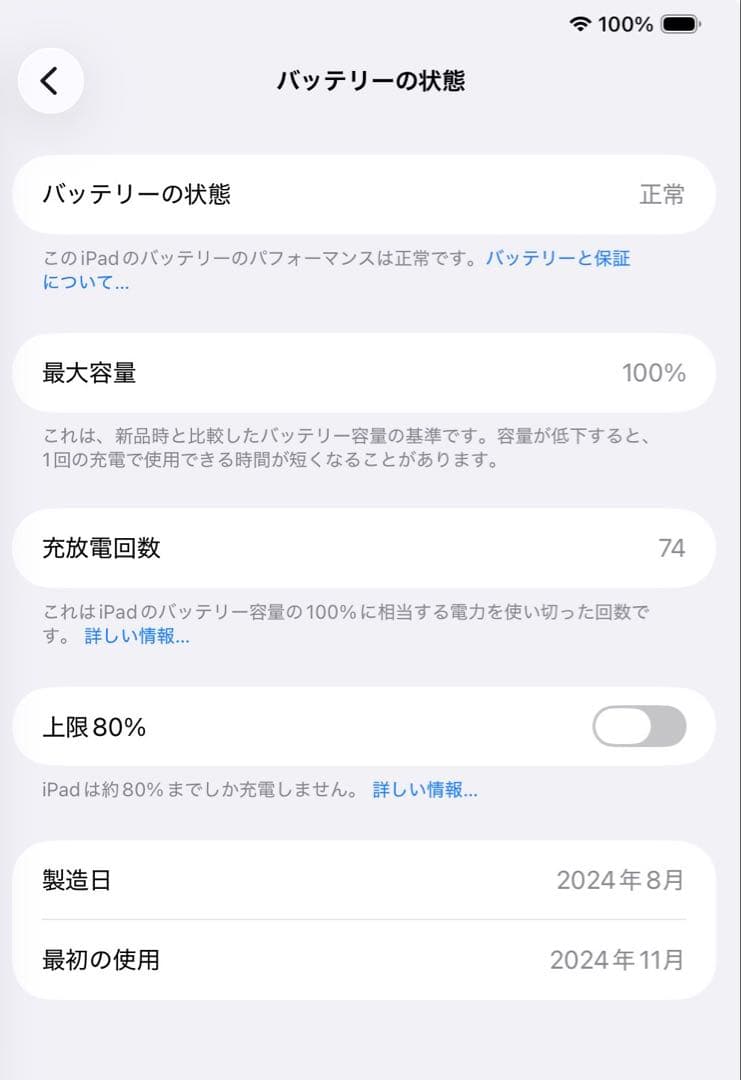This screenshot has height=1080, width=741.
Task: Tap the back chevron arrow
Action: point(50,81)
